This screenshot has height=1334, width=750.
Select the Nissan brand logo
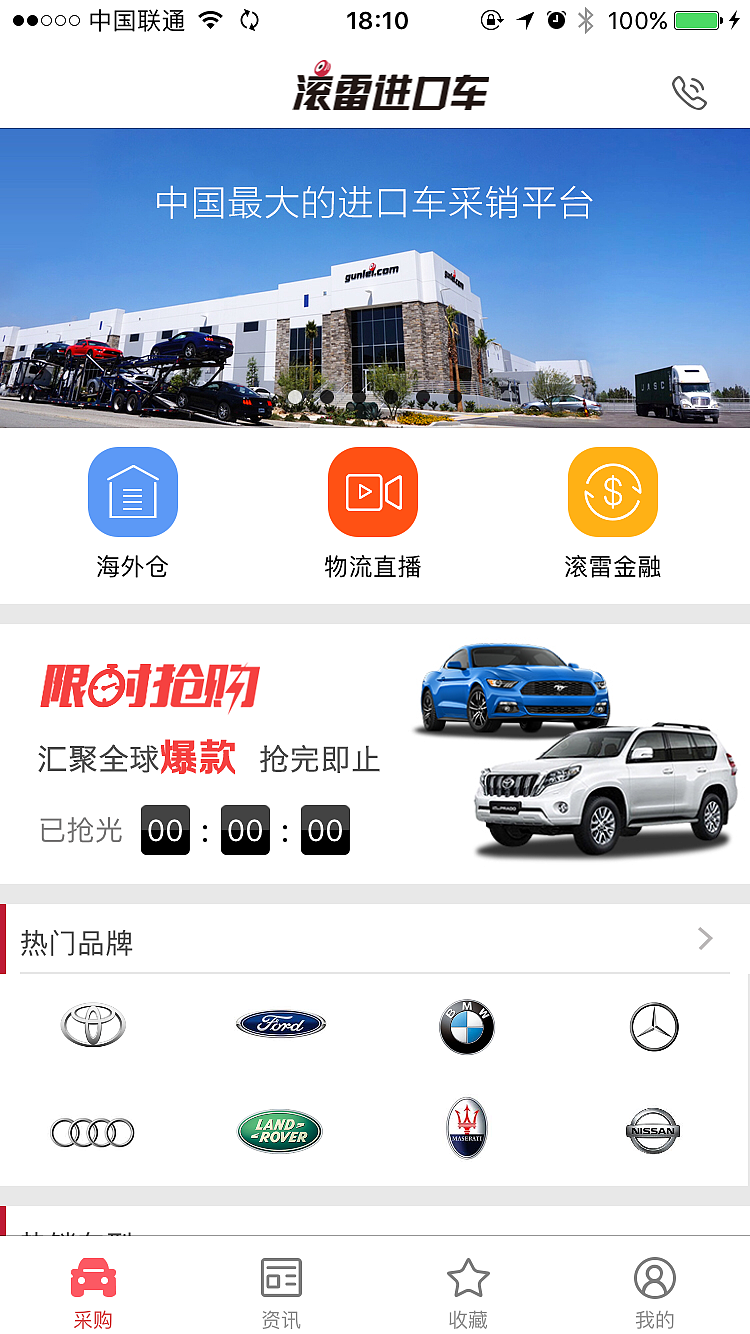coord(653,1131)
